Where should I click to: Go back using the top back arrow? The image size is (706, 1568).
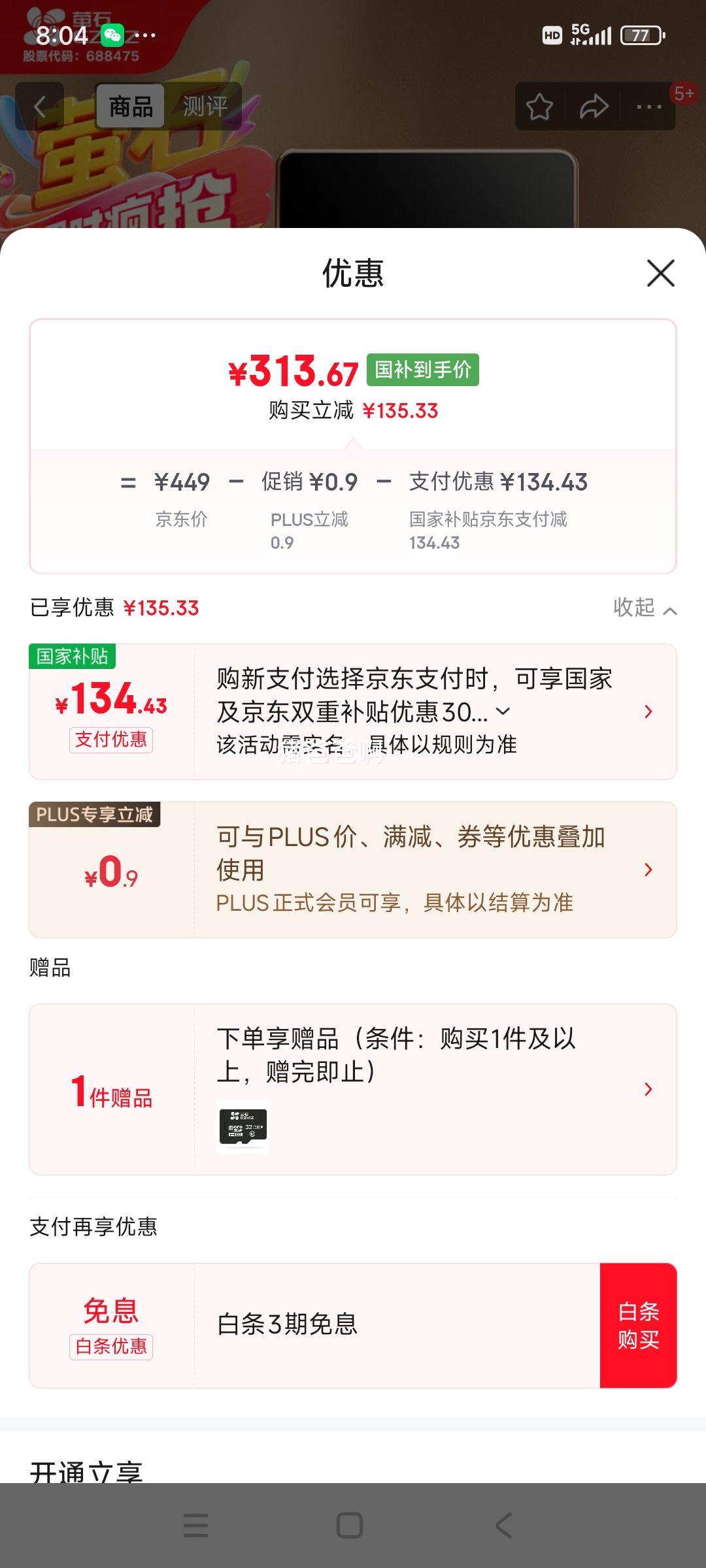40,106
